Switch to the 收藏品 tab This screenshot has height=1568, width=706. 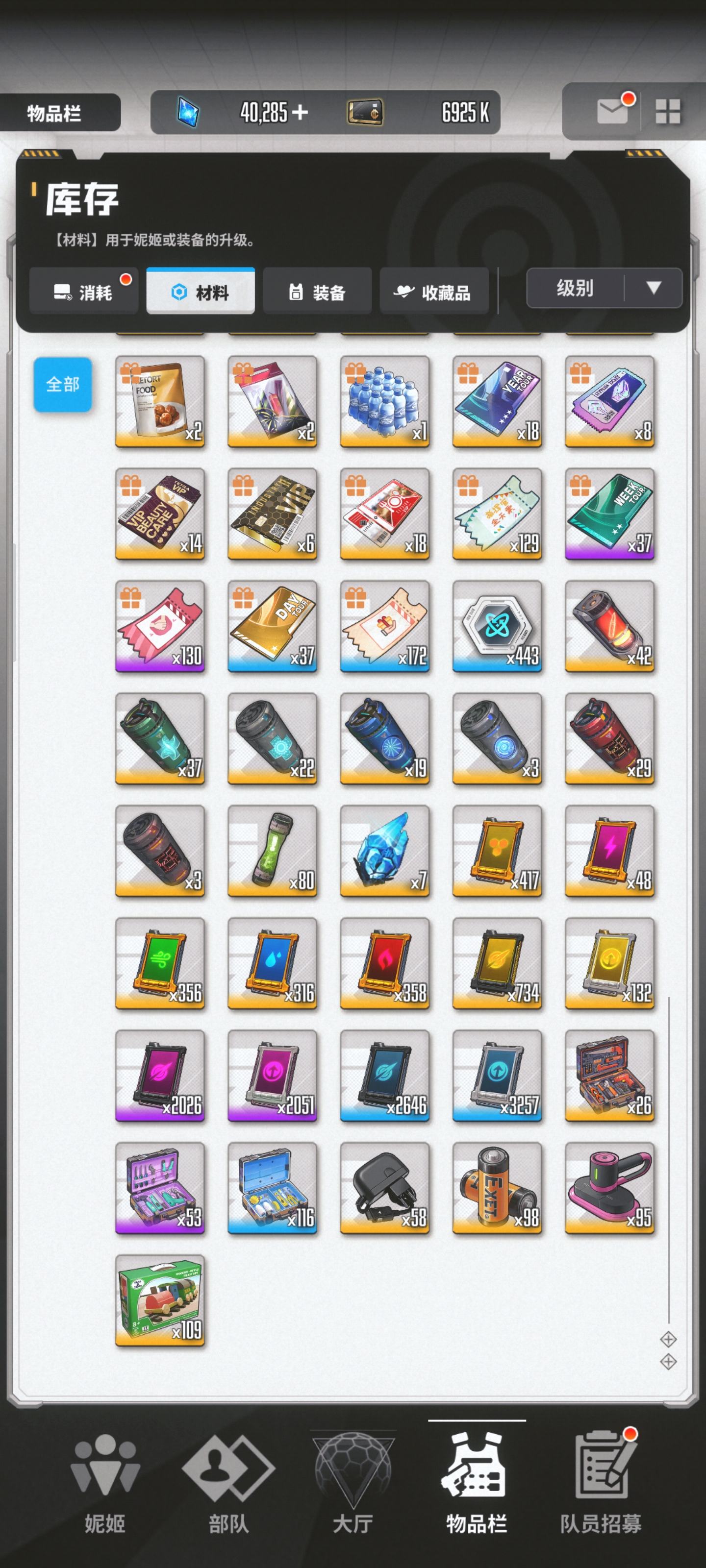[x=434, y=292]
